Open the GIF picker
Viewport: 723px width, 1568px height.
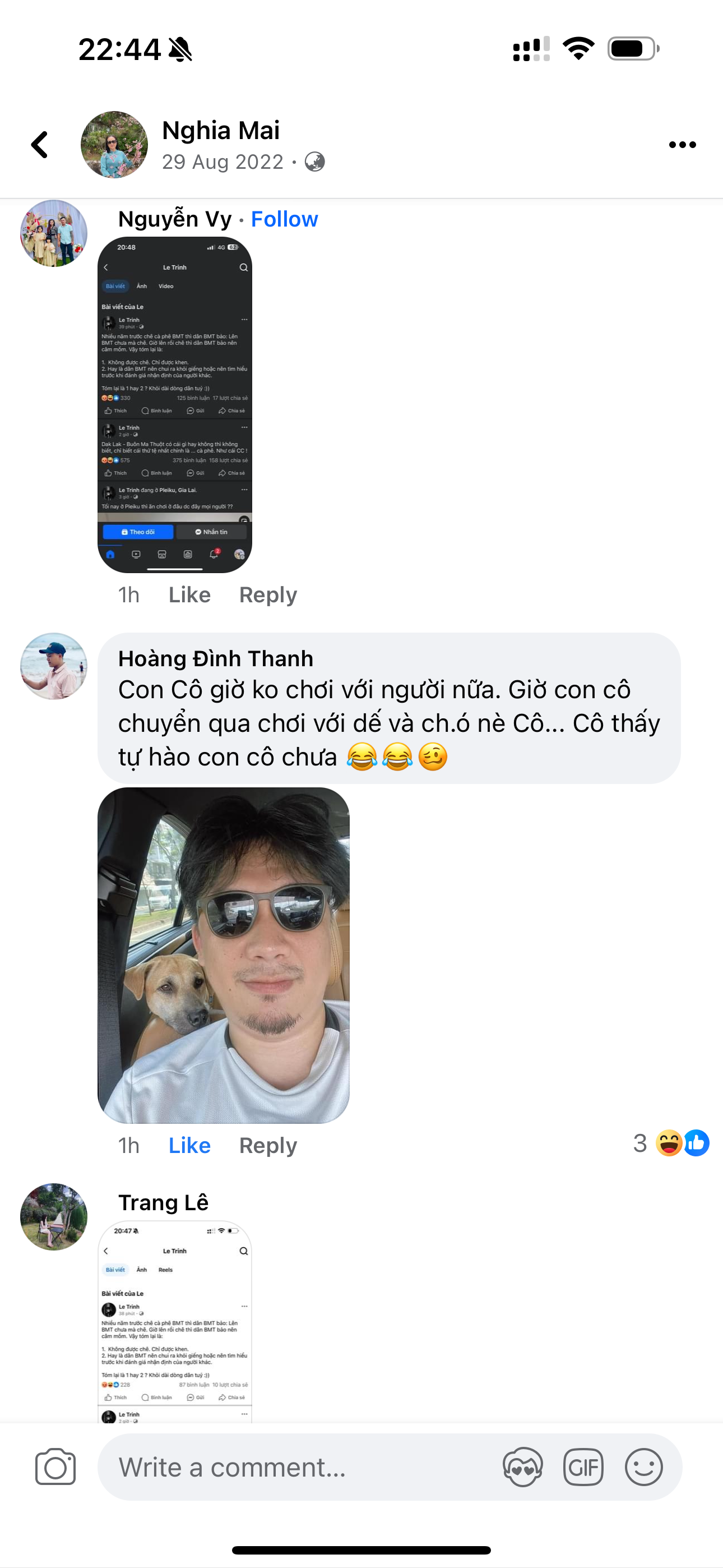(583, 1467)
